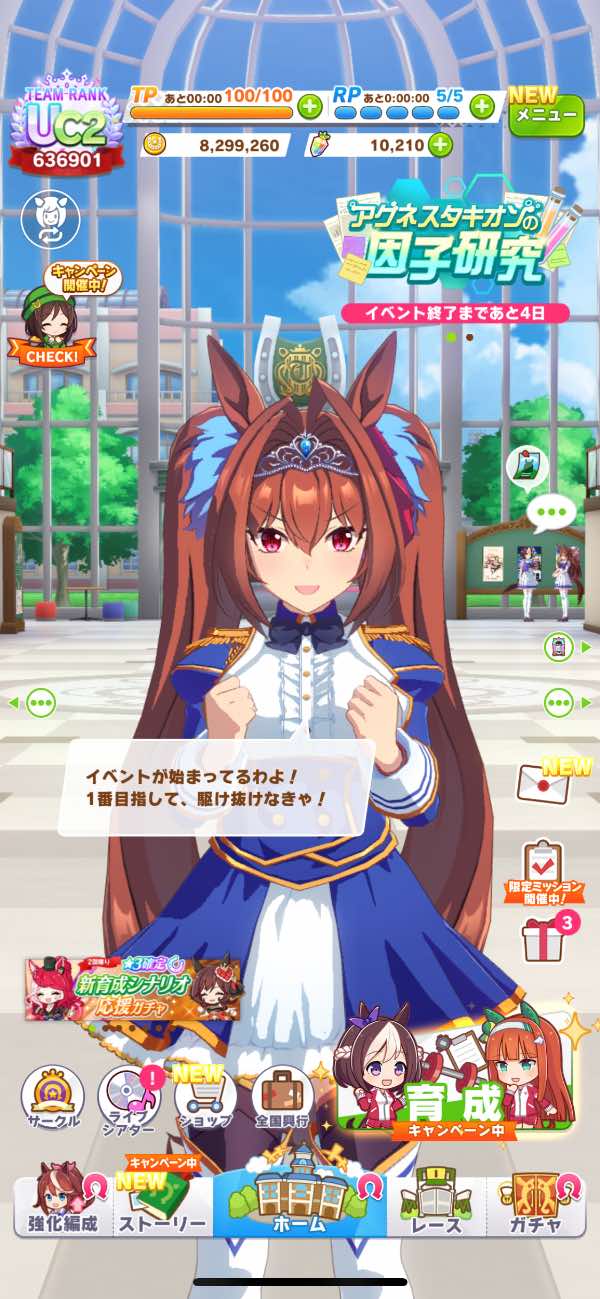This screenshot has width=600, height=1299.
Task: Tap the plus button next to RP gauge
Action: (x=482, y=105)
